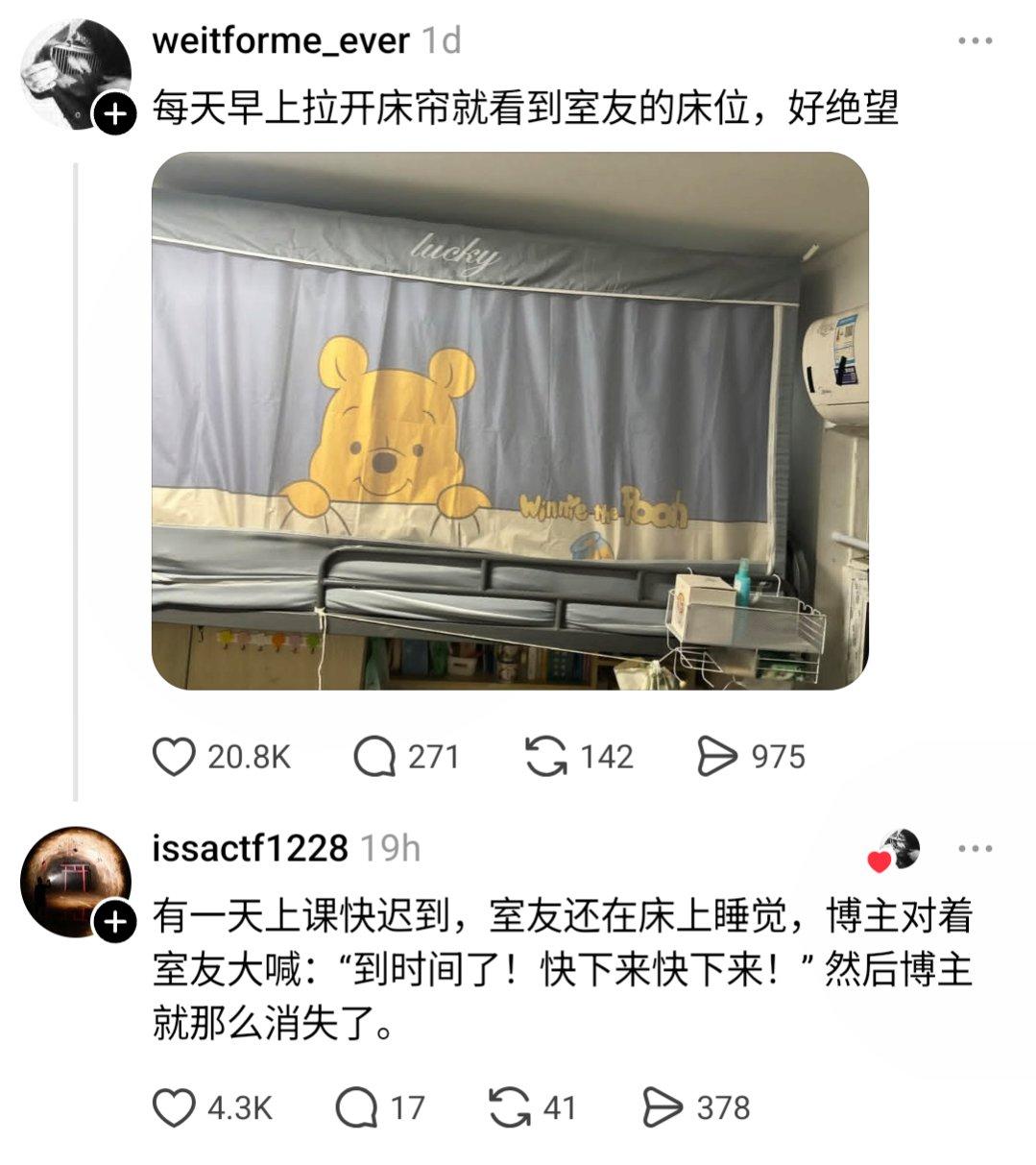1036x1165 pixels.
Task: Repost weitforme_ever's post
Action: pyautogui.click(x=546, y=757)
